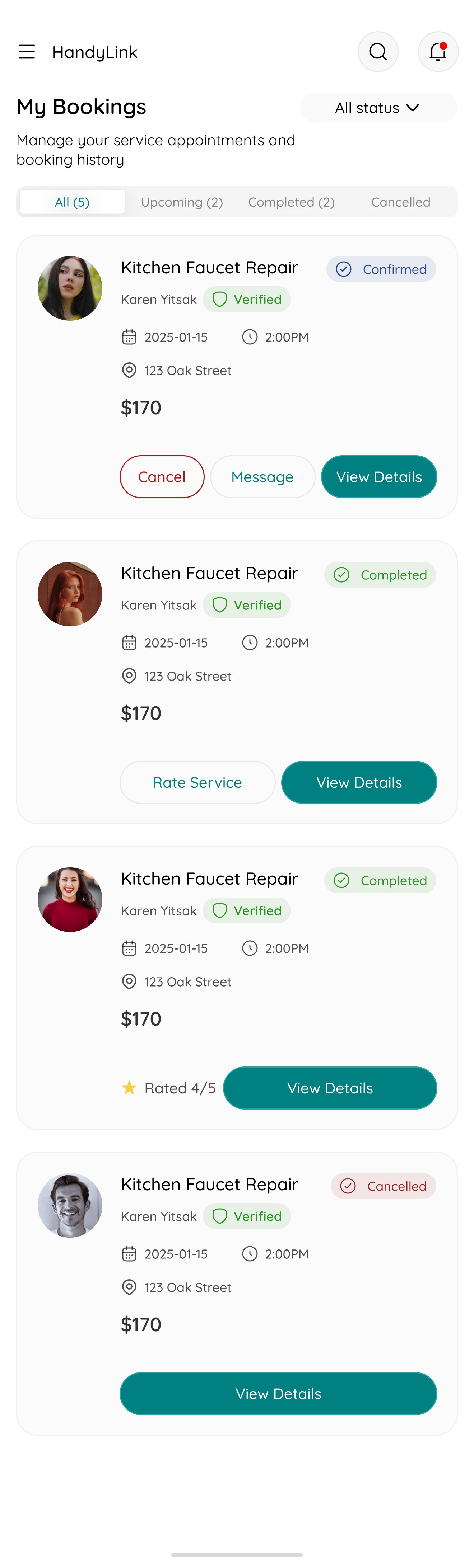This screenshot has width=474, height=1568.
Task: Cancel the Confirmed booking
Action: point(162,477)
